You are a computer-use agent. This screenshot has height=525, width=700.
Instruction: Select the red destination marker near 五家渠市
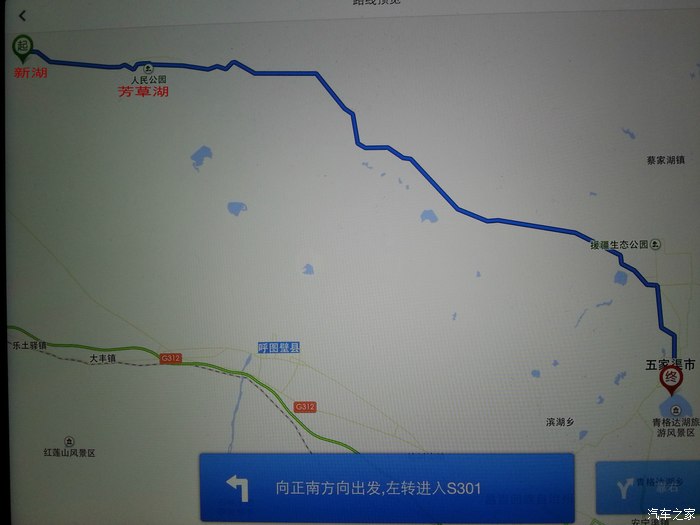(x=669, y=380)
